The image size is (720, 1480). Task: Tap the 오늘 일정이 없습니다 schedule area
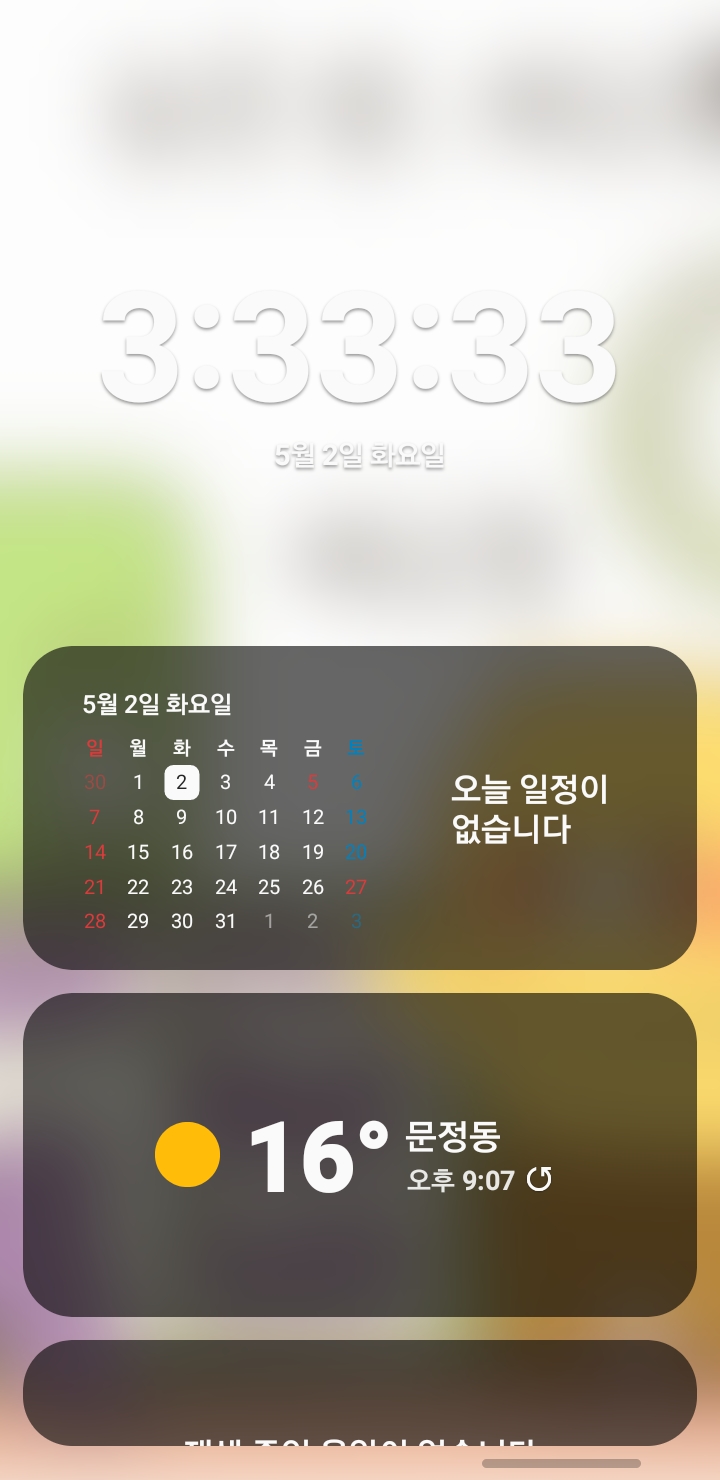pyautogui.click(x=529, y=809)
